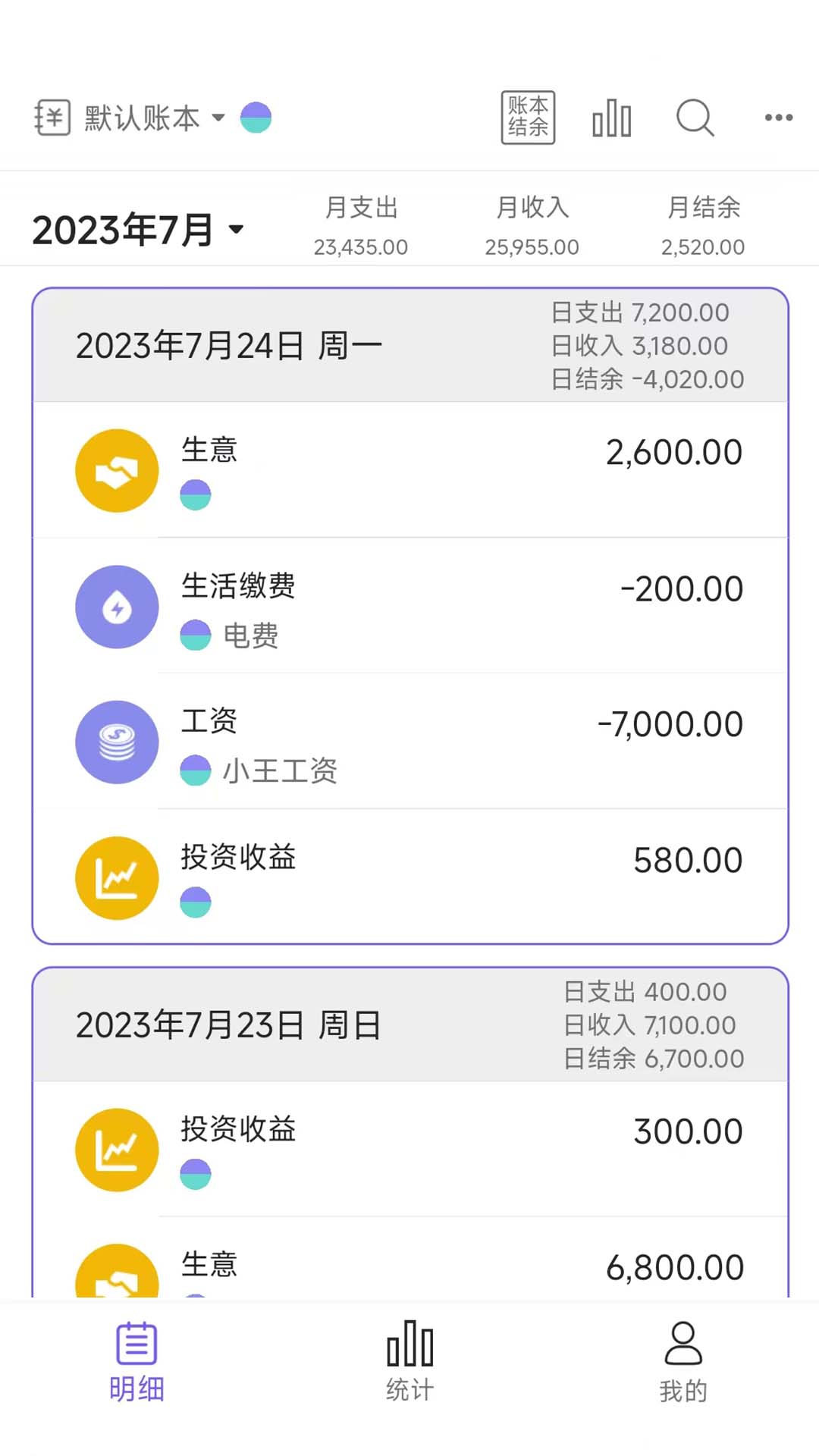Screen dimensions: 819x1456
Task: Open the chart statistics icon in the top bar
Action: pyautogui.click(x=610, y=118)
